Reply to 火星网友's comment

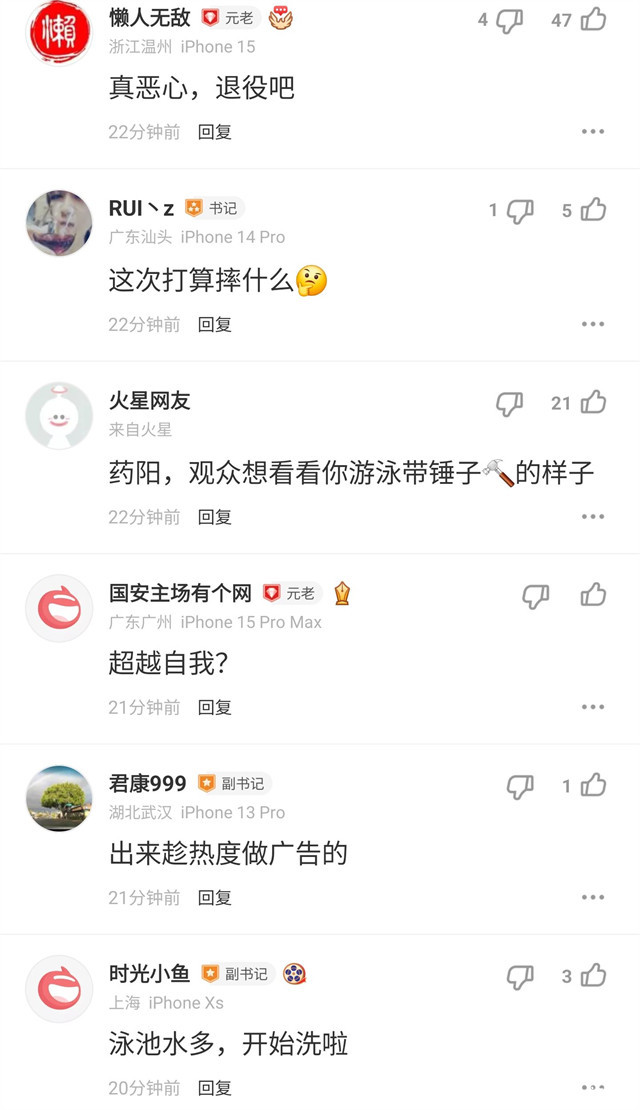215,517
